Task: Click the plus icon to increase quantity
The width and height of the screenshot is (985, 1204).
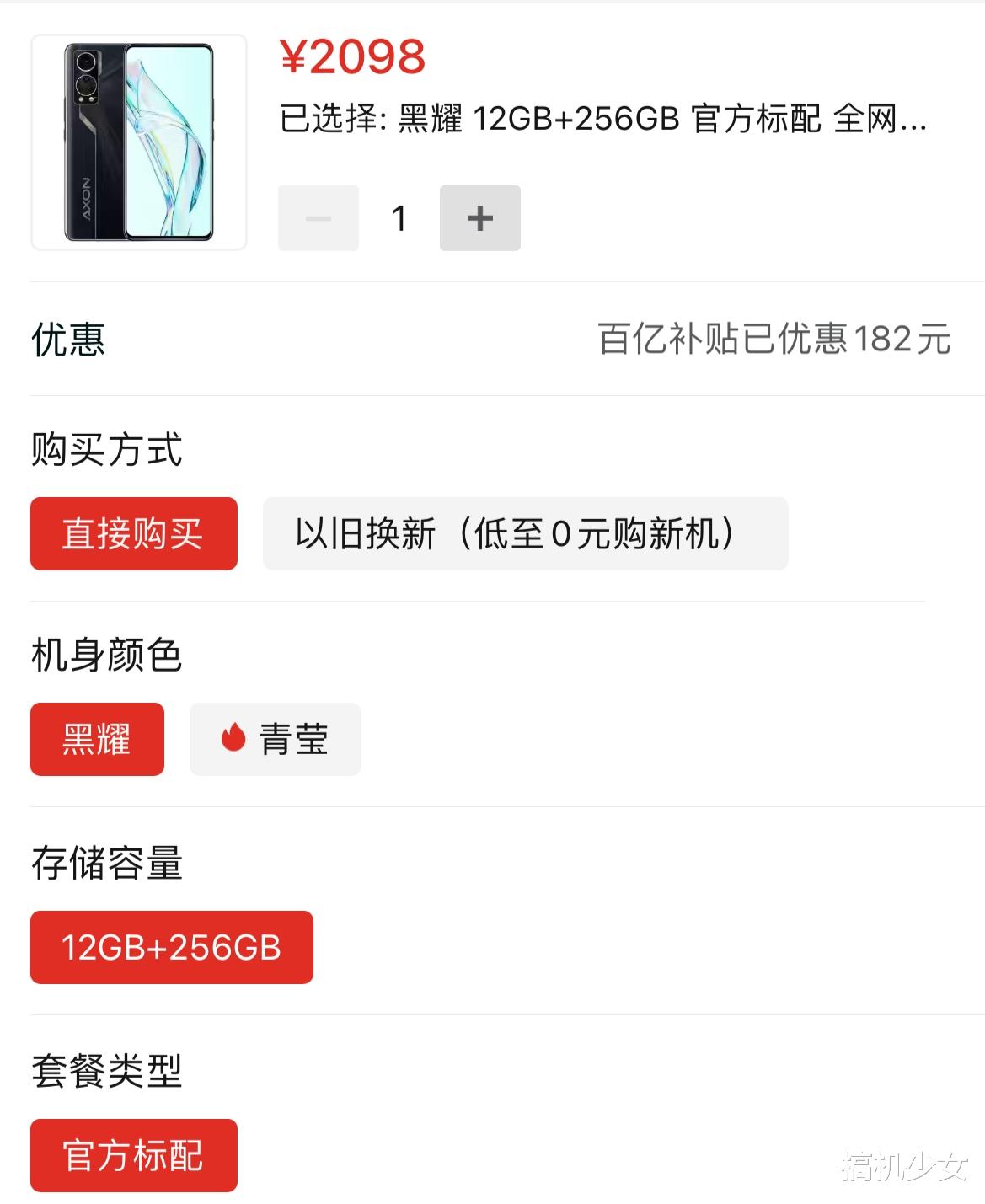Action: tap(479, 217)
